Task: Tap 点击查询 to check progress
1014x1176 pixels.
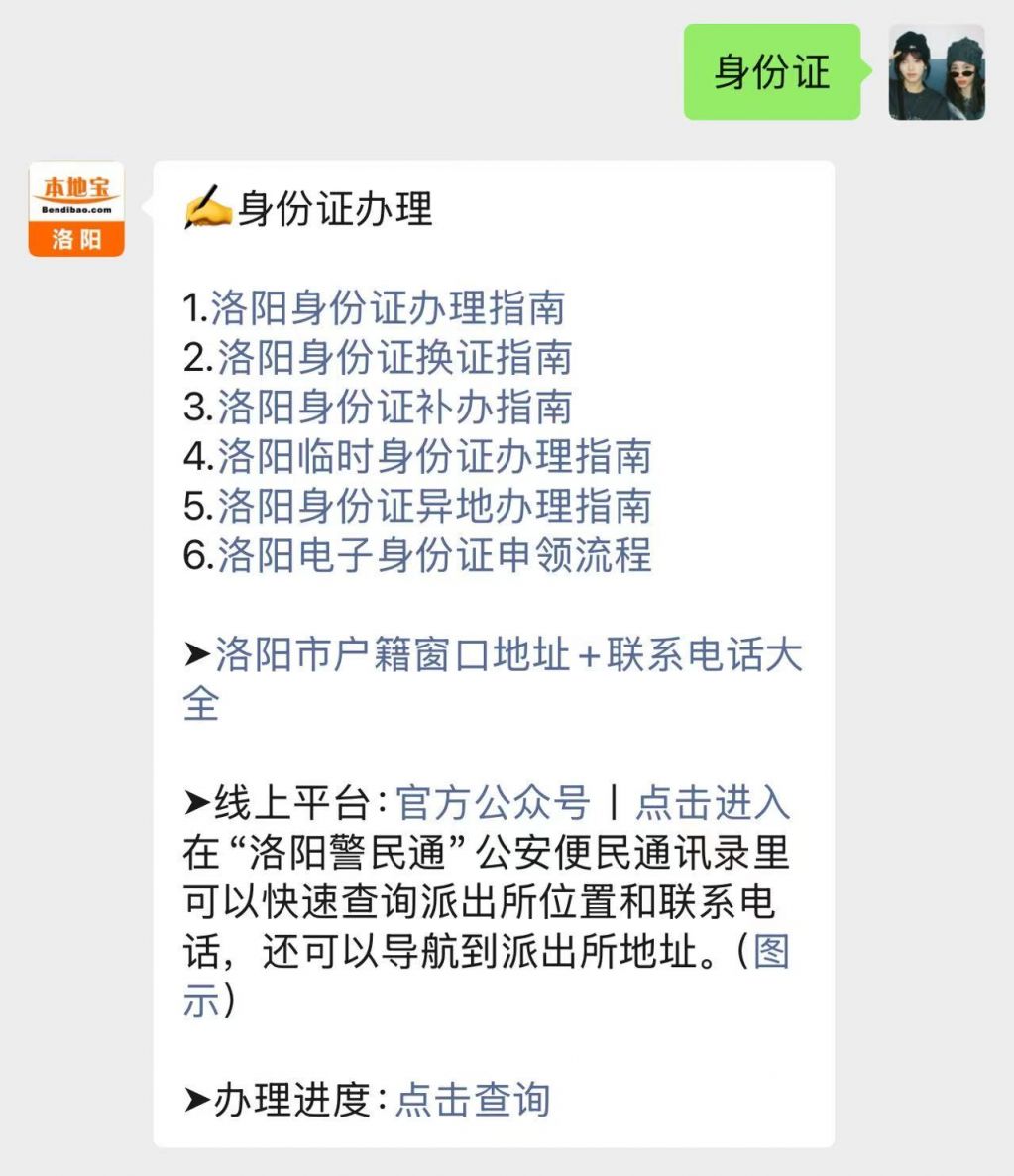Action: 473,1100
